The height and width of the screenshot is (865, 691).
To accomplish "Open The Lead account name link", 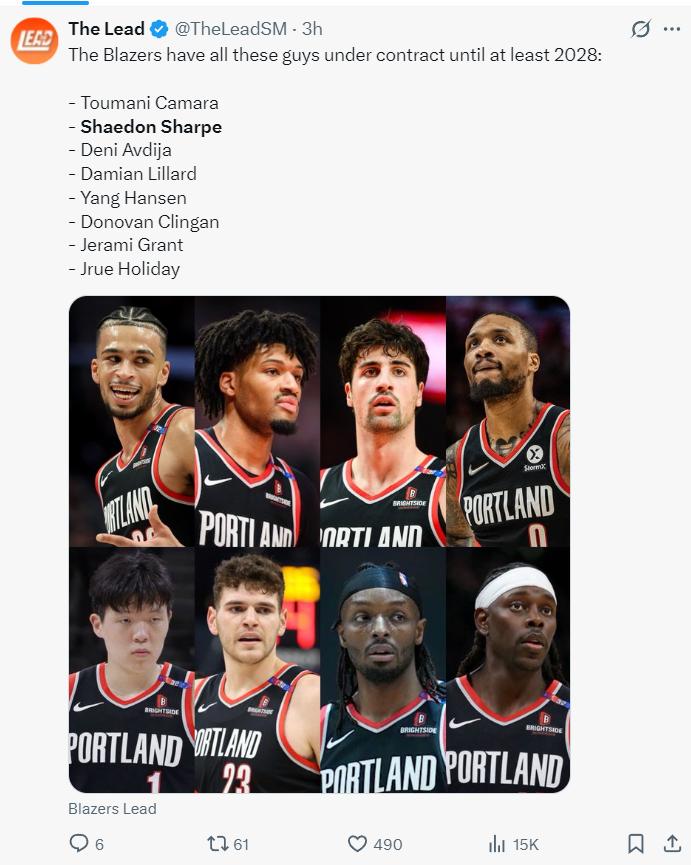I will [107, 29].
